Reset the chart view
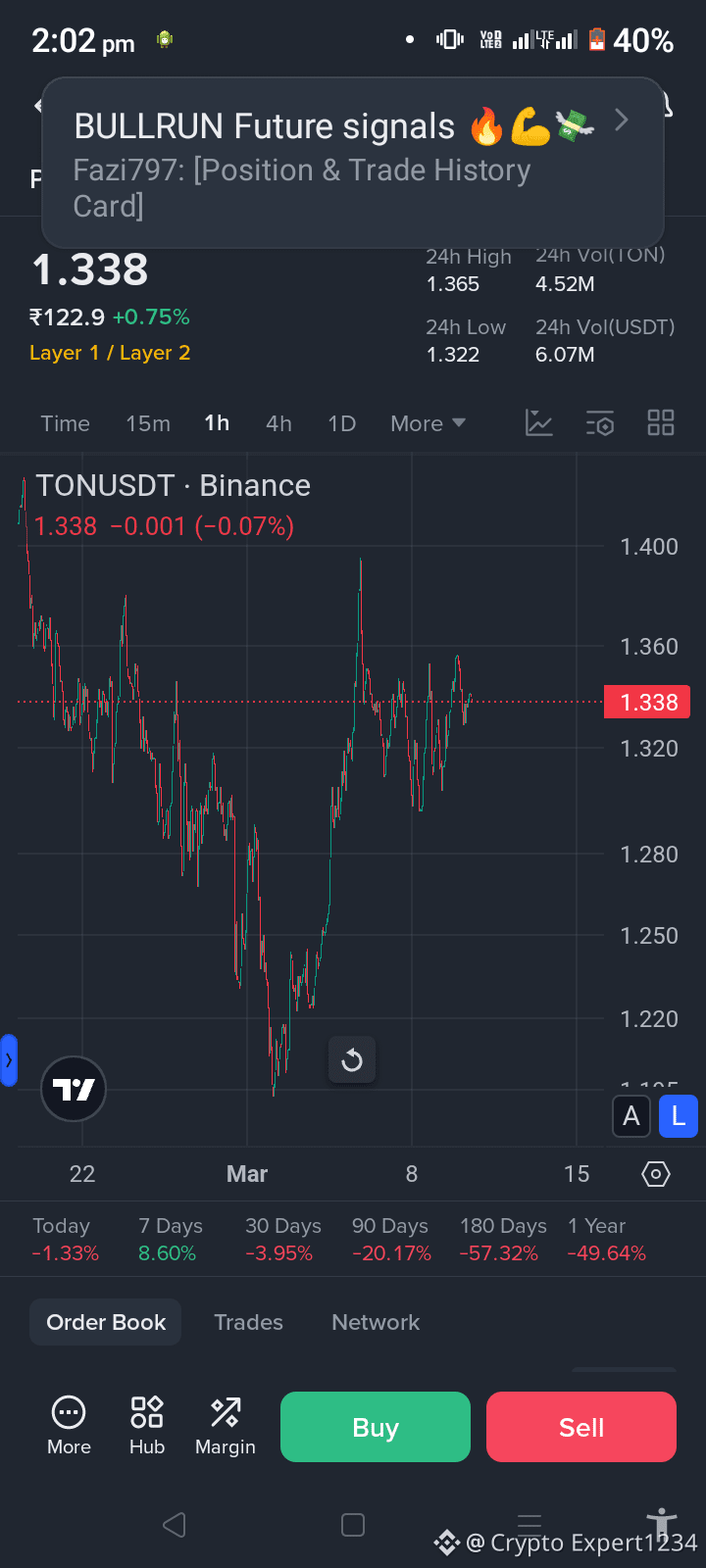The width and height of the screenshot is (706, 1568). [x=352, y=1059]
